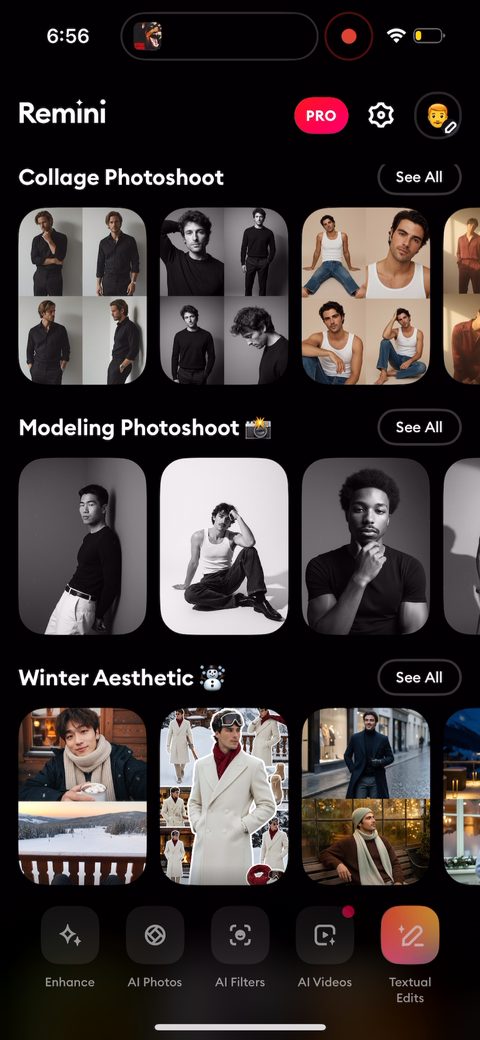Open the black shirt collage preset
This screenshot has height=1040, width=480.
(x=82, y=296)
